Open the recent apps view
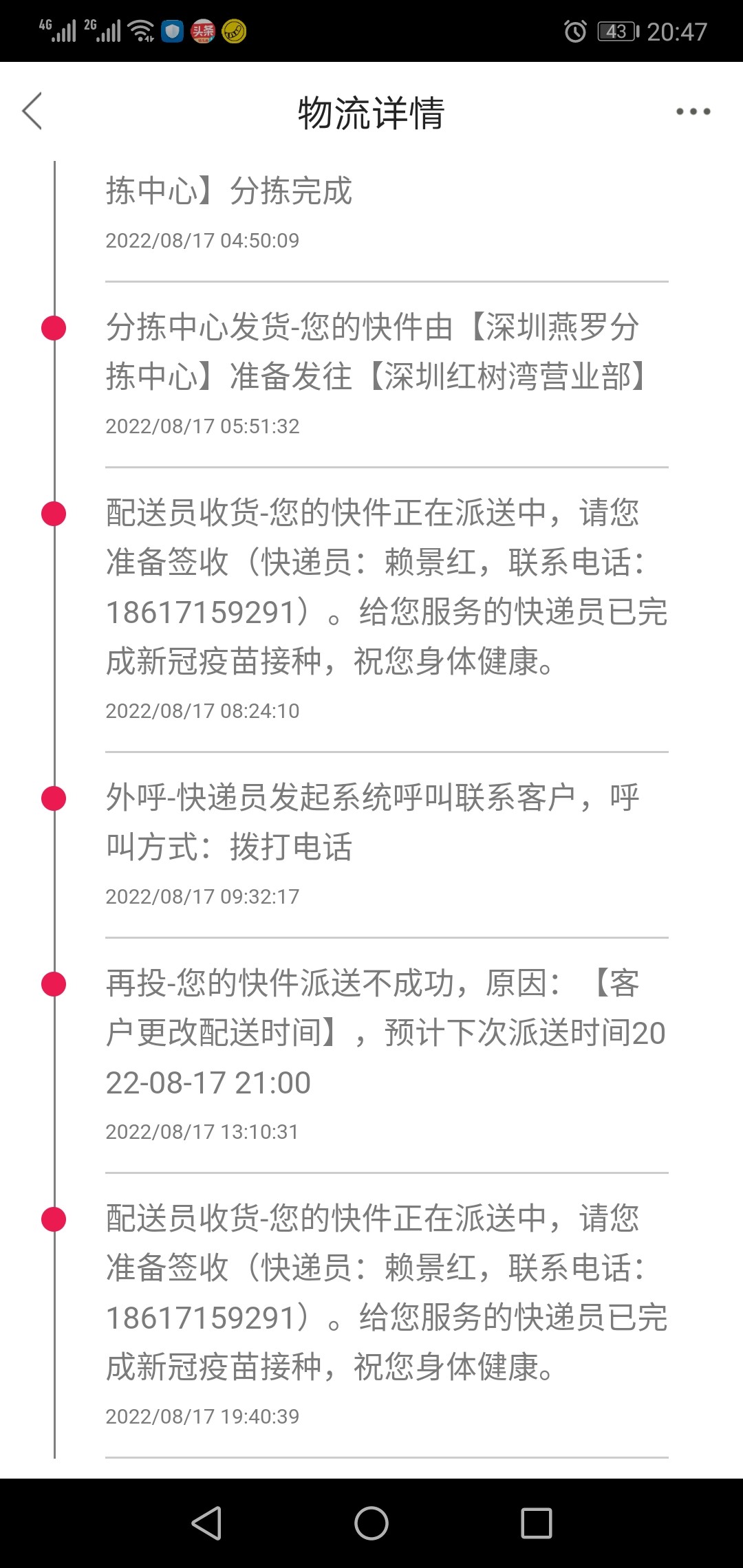Screen dimensions: 743x1568 click(537, 1523)
